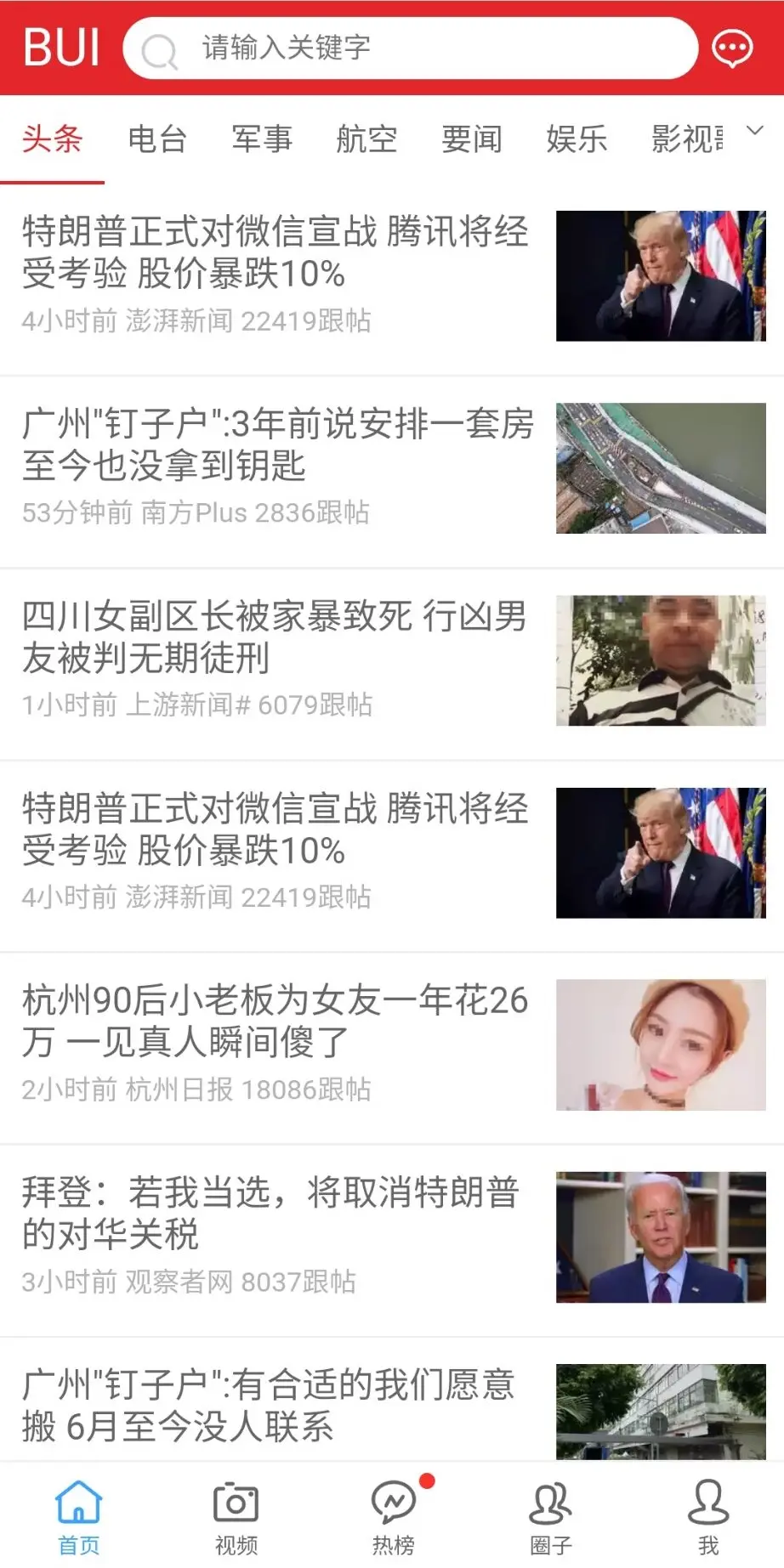Switch to the 要闻 tab
This screenshot has height=1568, width=784.
[x=472, y=139]
